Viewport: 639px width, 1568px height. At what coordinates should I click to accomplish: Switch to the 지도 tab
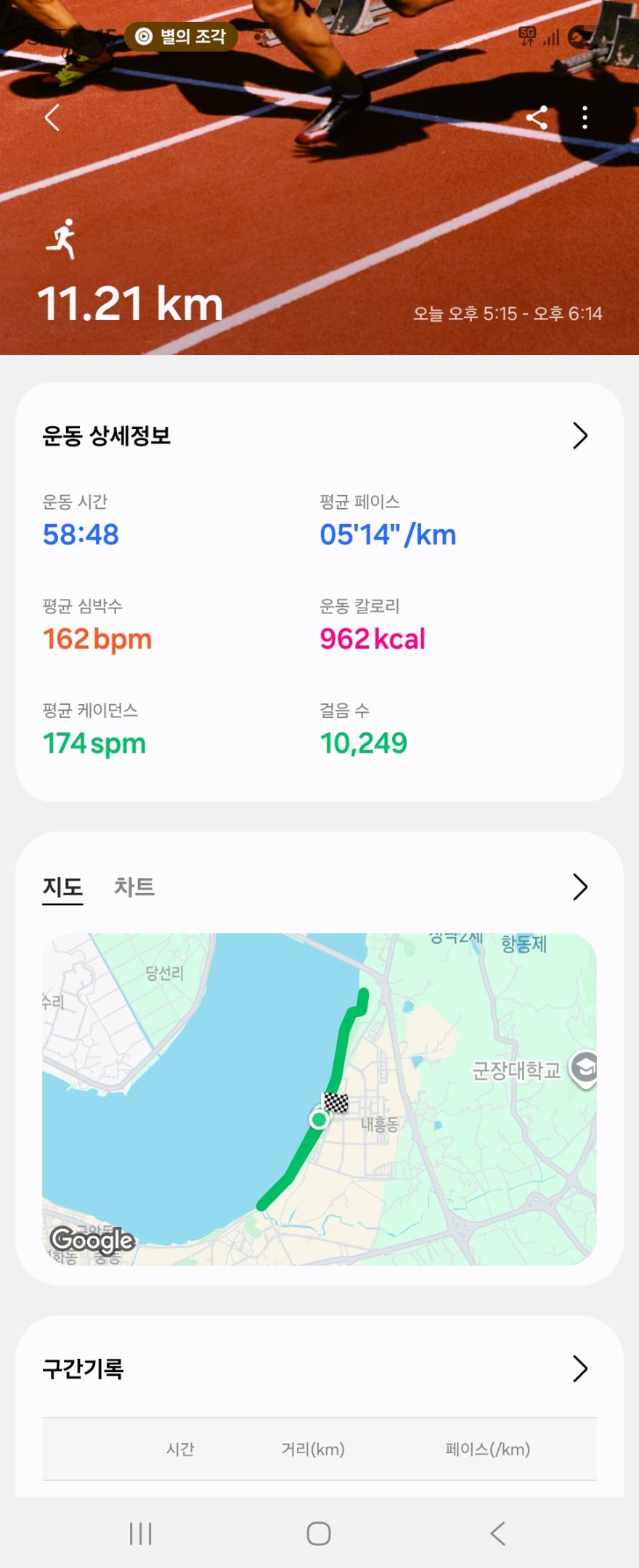pyautogui.click(x=62, y=887)
